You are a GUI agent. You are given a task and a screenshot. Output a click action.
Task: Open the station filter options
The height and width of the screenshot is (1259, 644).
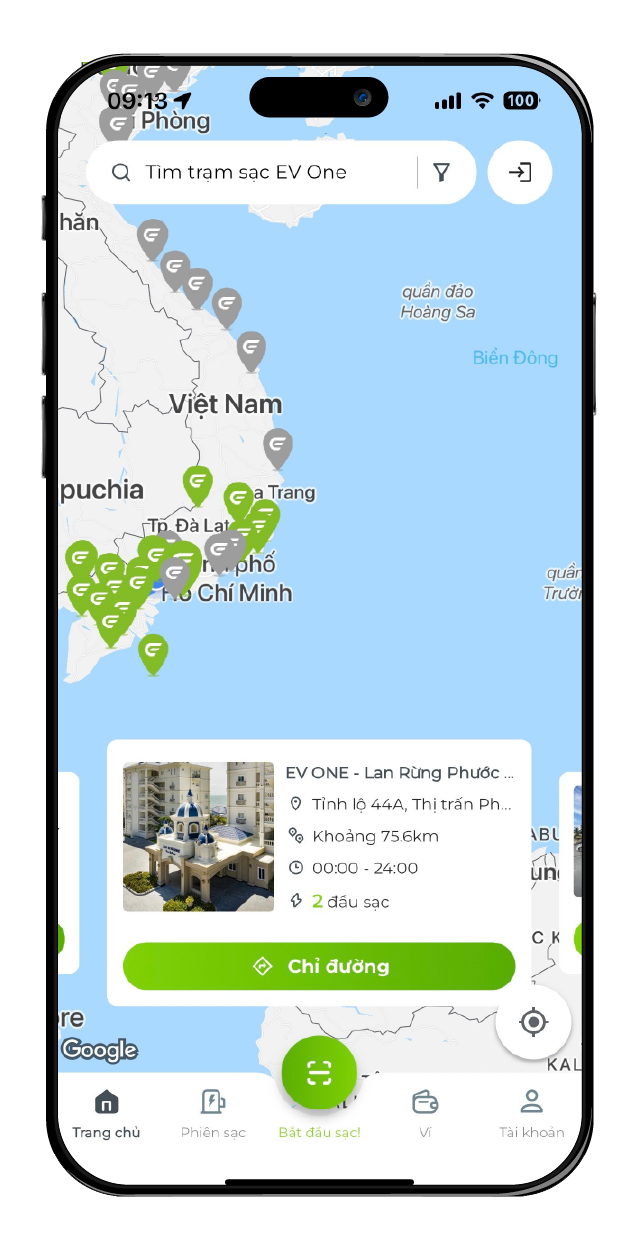[x=441, y=172]
